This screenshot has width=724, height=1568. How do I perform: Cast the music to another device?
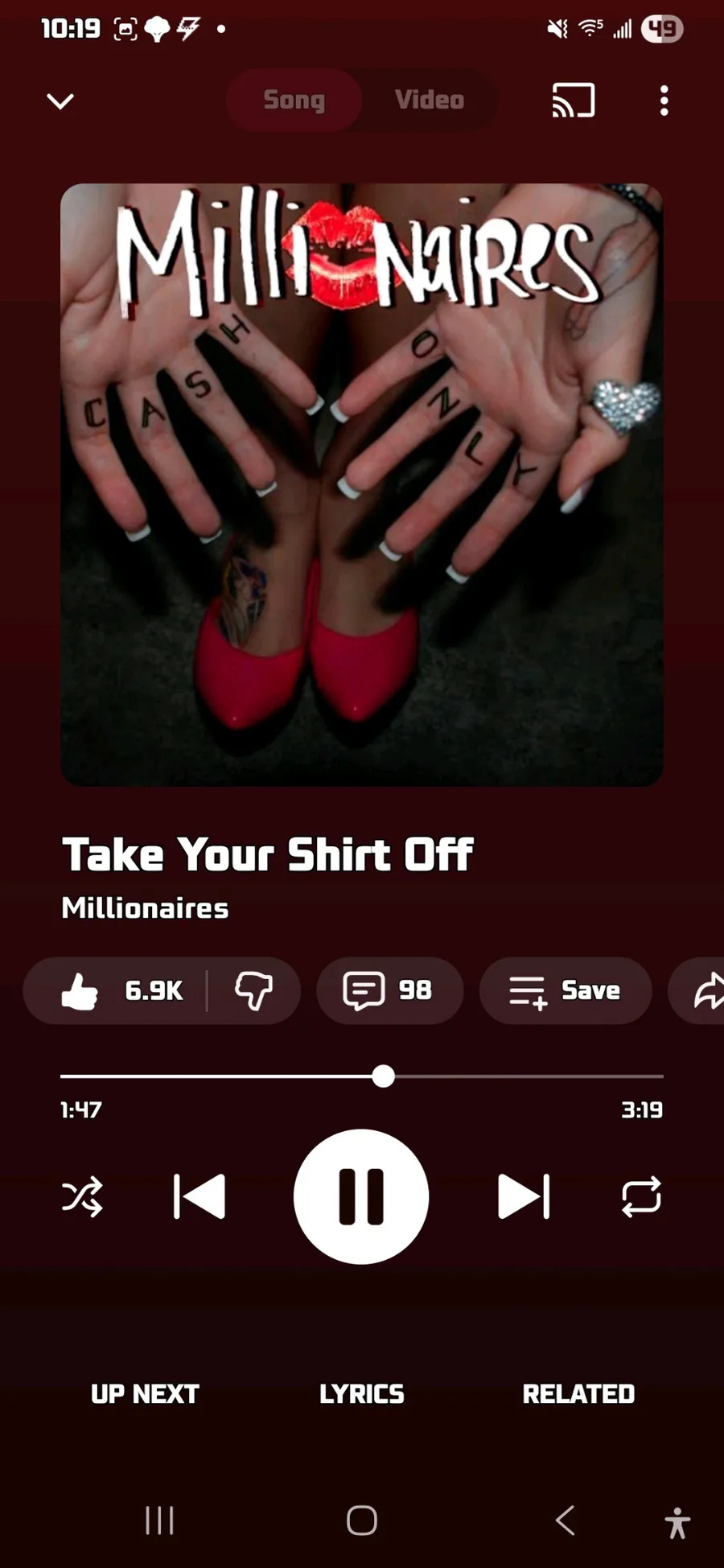point(573,101)
